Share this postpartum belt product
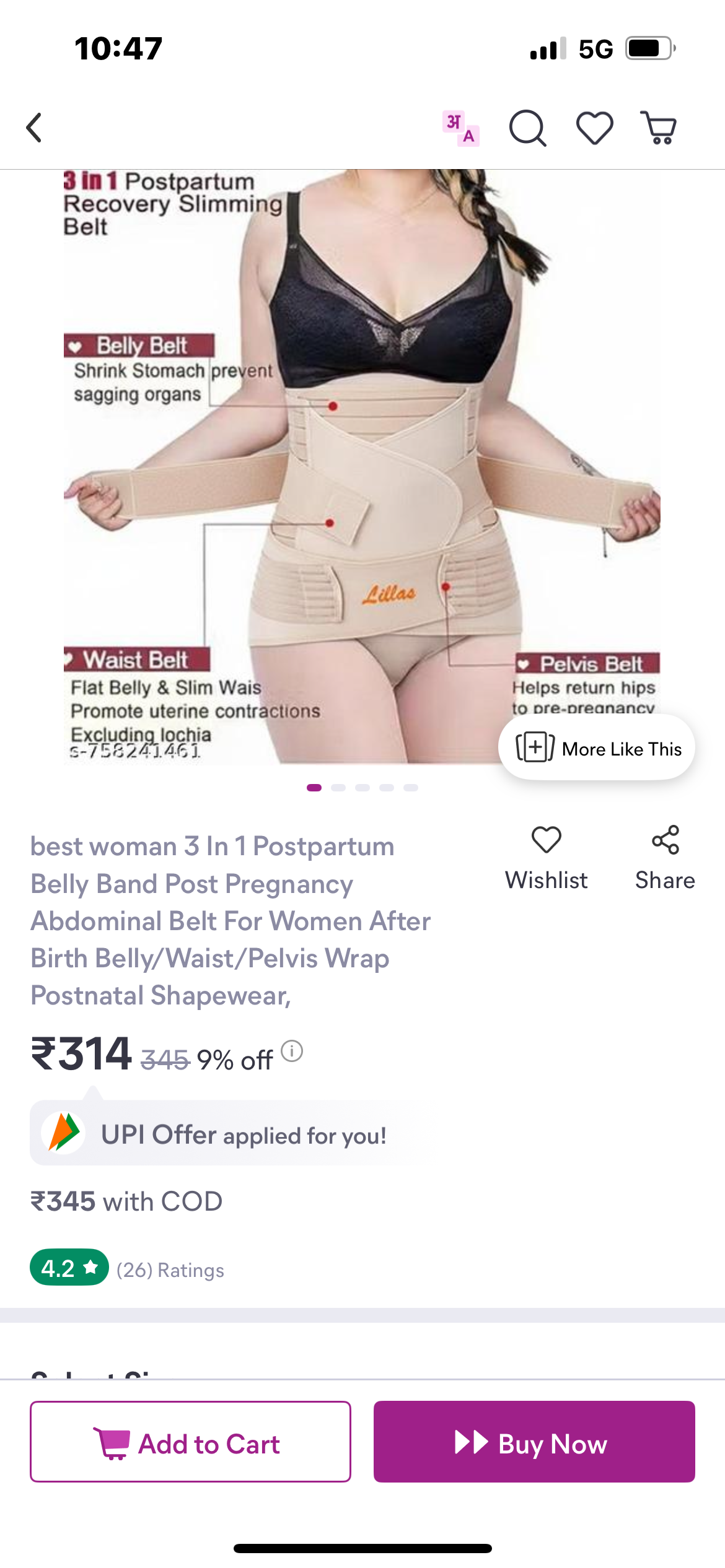725x1568 pixels. tap(665, 857)
